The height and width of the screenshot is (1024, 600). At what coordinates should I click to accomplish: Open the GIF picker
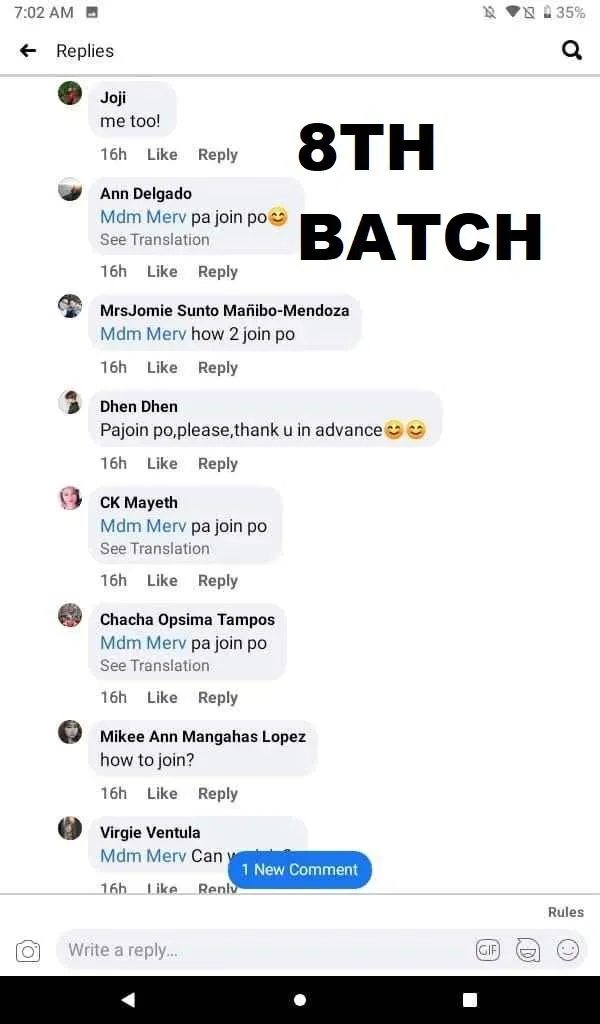click(488, 950)
